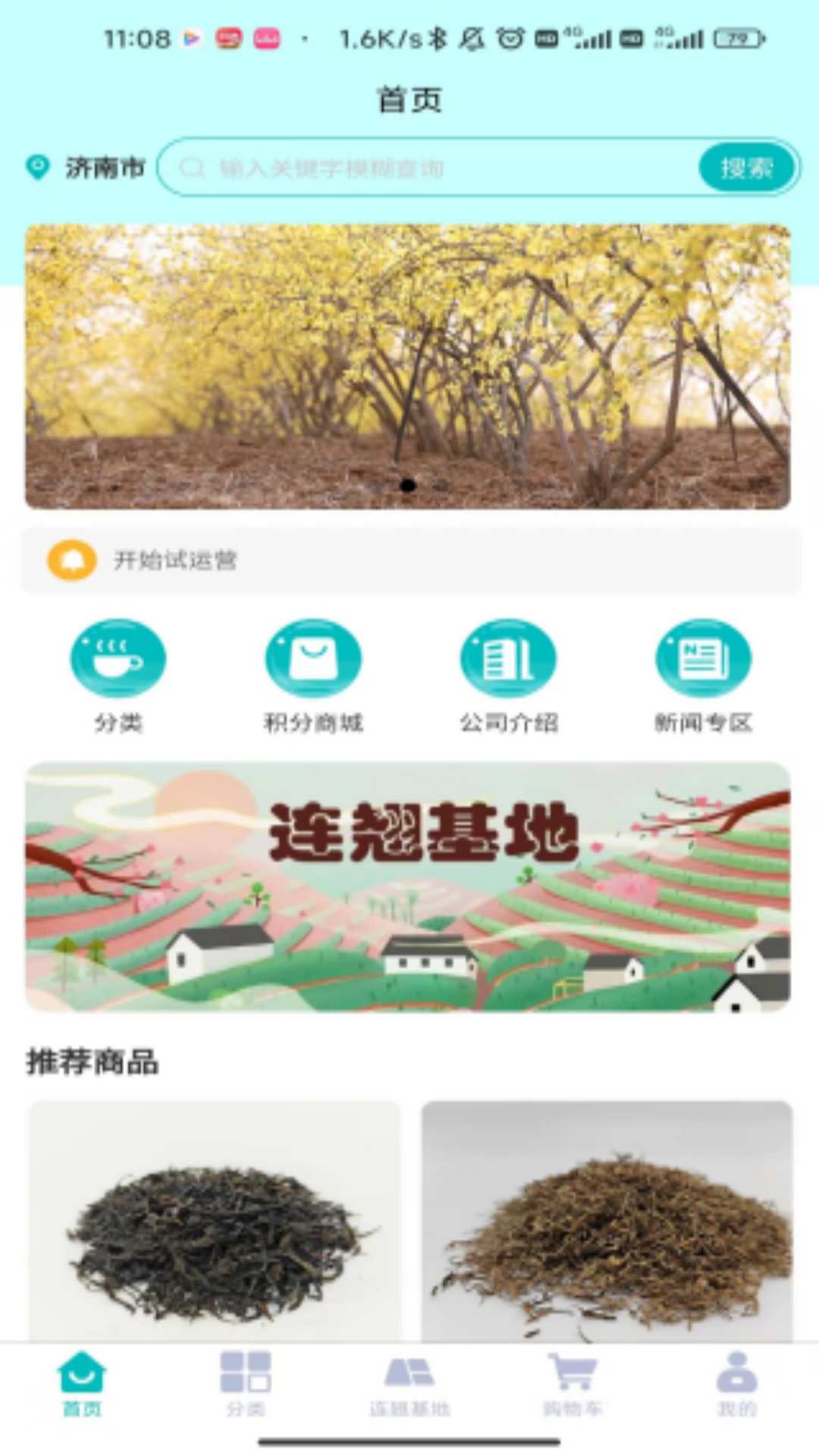819x1456 pixels.
Task: Open the dark tea product card
Action: pyautogui.click(x=215, y=1221)
